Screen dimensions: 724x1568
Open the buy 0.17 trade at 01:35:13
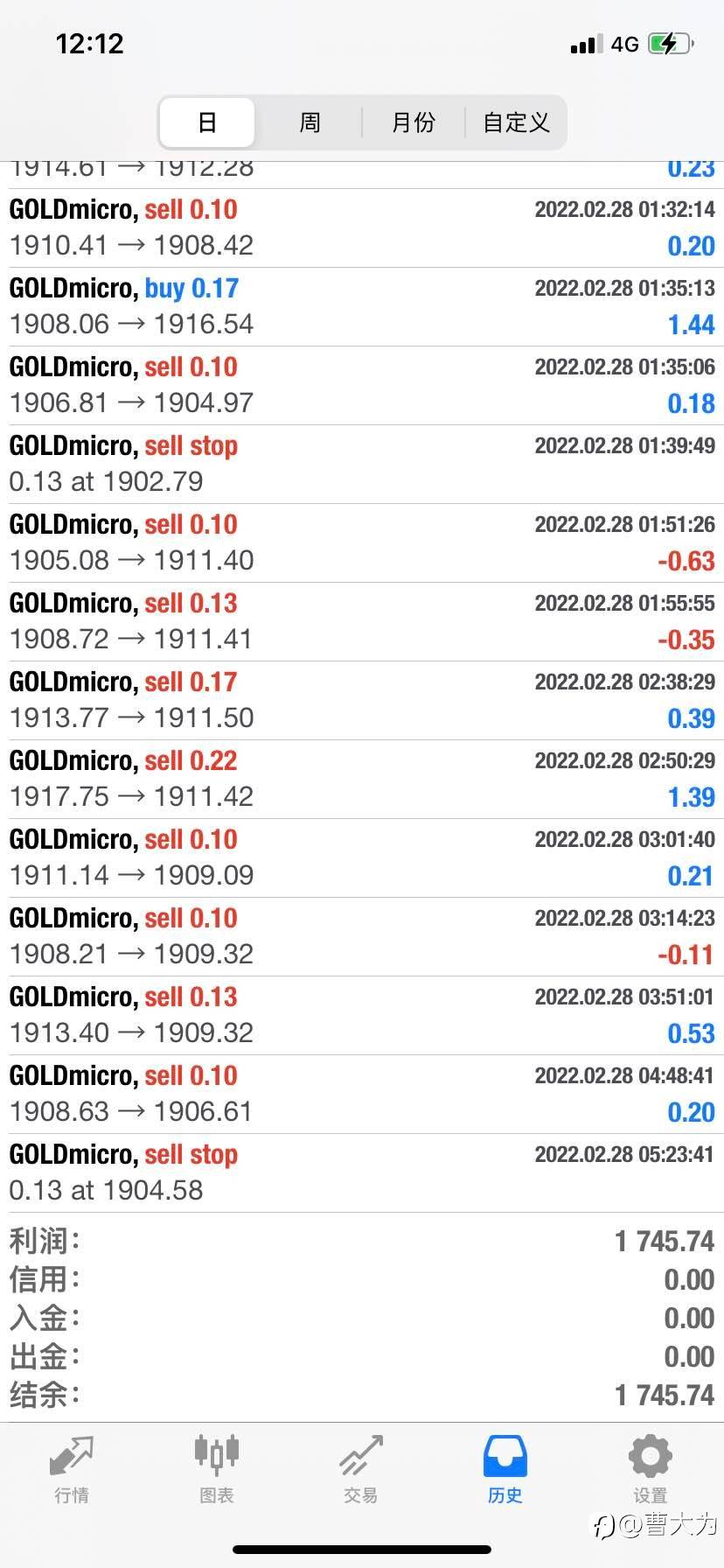click(x=362, y=307)
